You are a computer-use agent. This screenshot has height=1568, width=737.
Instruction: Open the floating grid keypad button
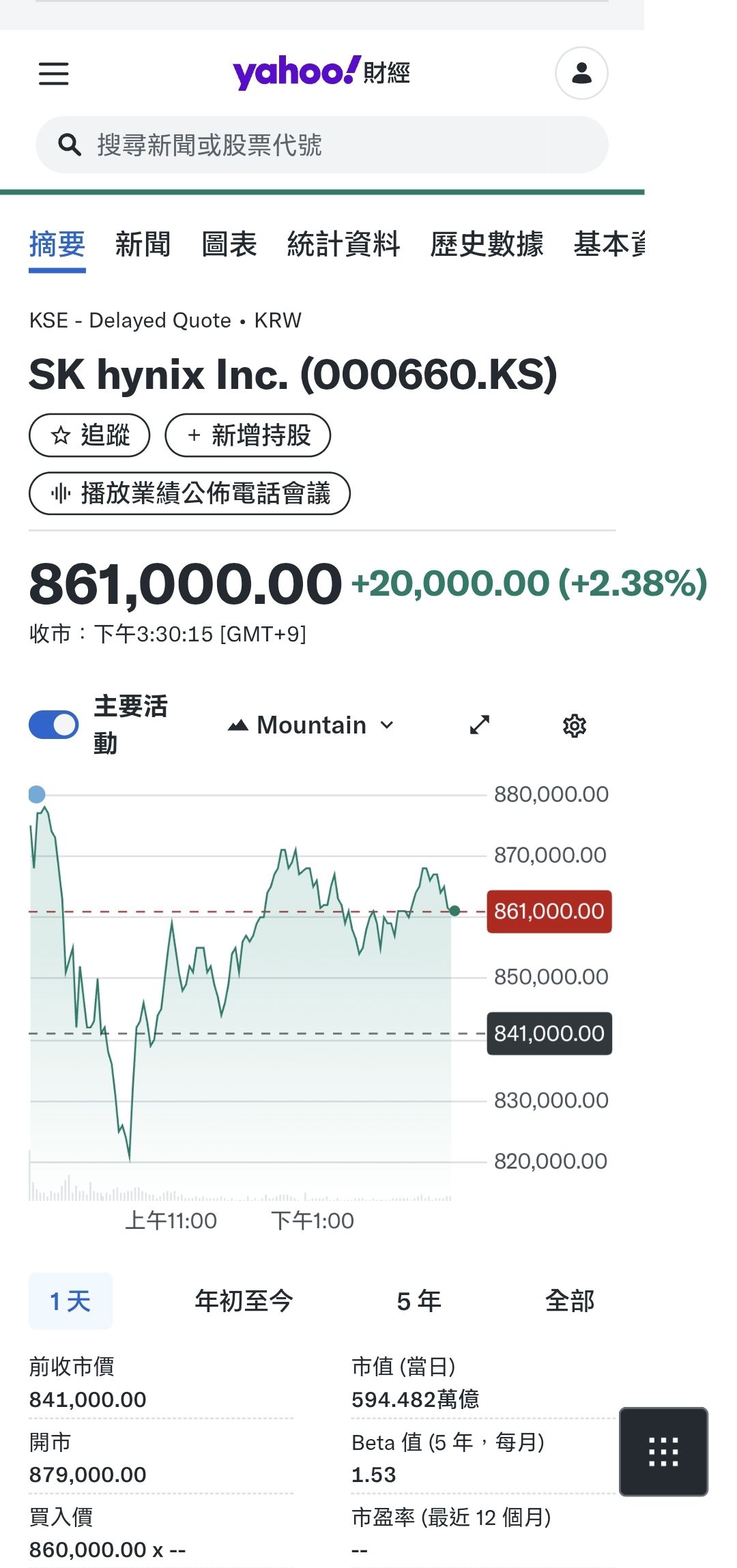click(663, 1451)
